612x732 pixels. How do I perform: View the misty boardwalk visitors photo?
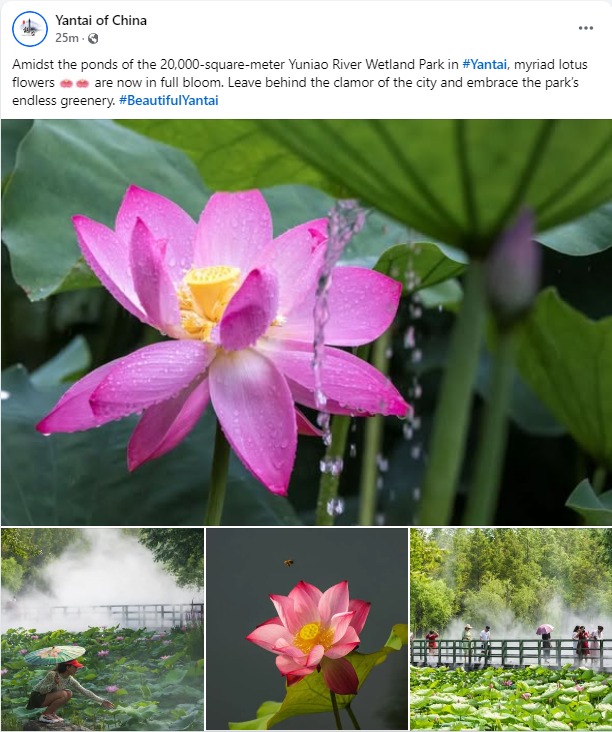[510, 629]
